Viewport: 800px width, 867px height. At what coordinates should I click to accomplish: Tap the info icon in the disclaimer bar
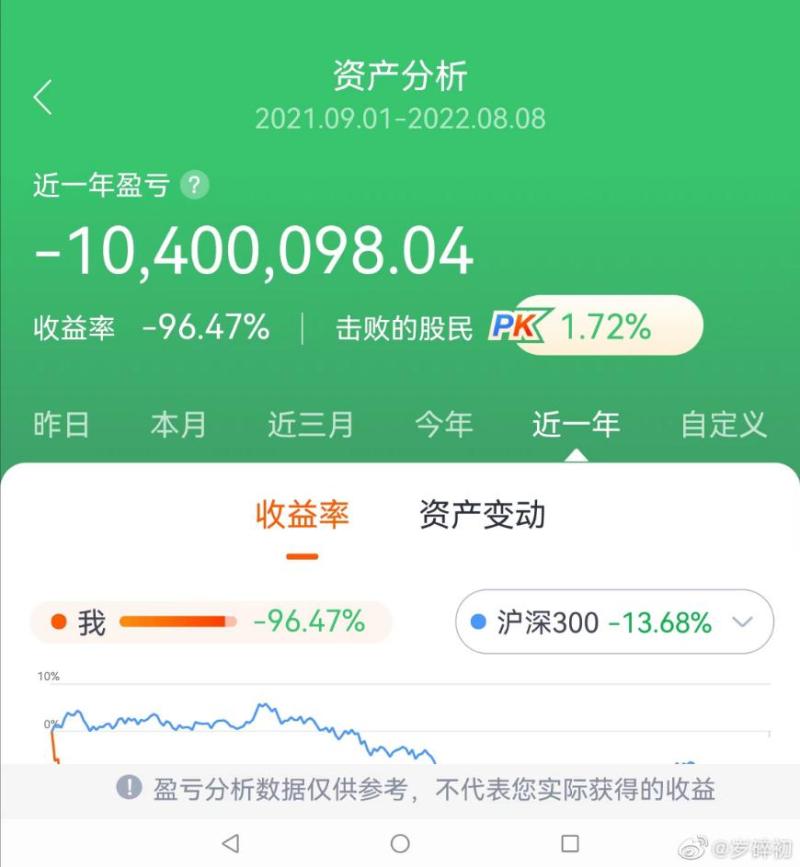coord(128,790)
